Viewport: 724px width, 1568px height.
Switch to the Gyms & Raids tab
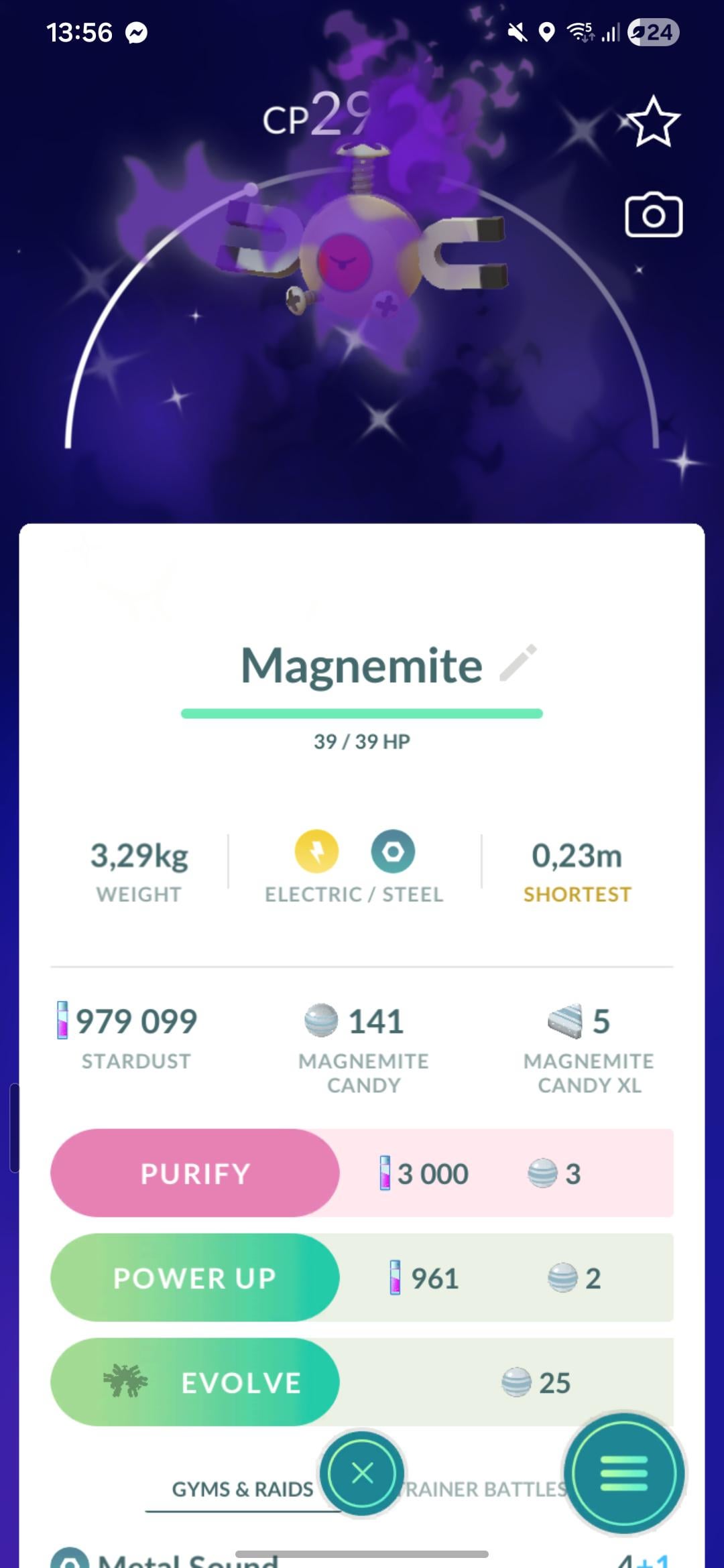click(x=242, y=1489)
